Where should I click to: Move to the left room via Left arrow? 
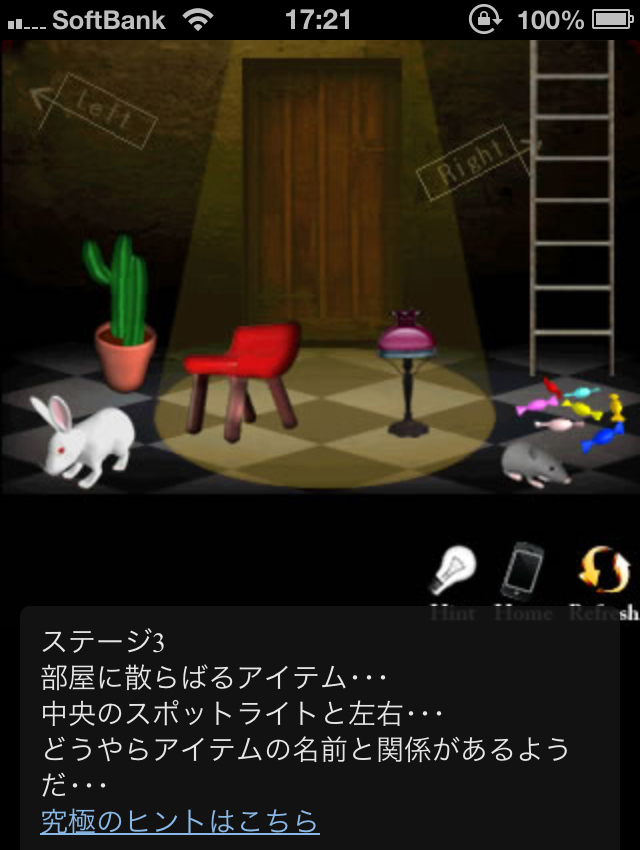(x=93, y=109)
